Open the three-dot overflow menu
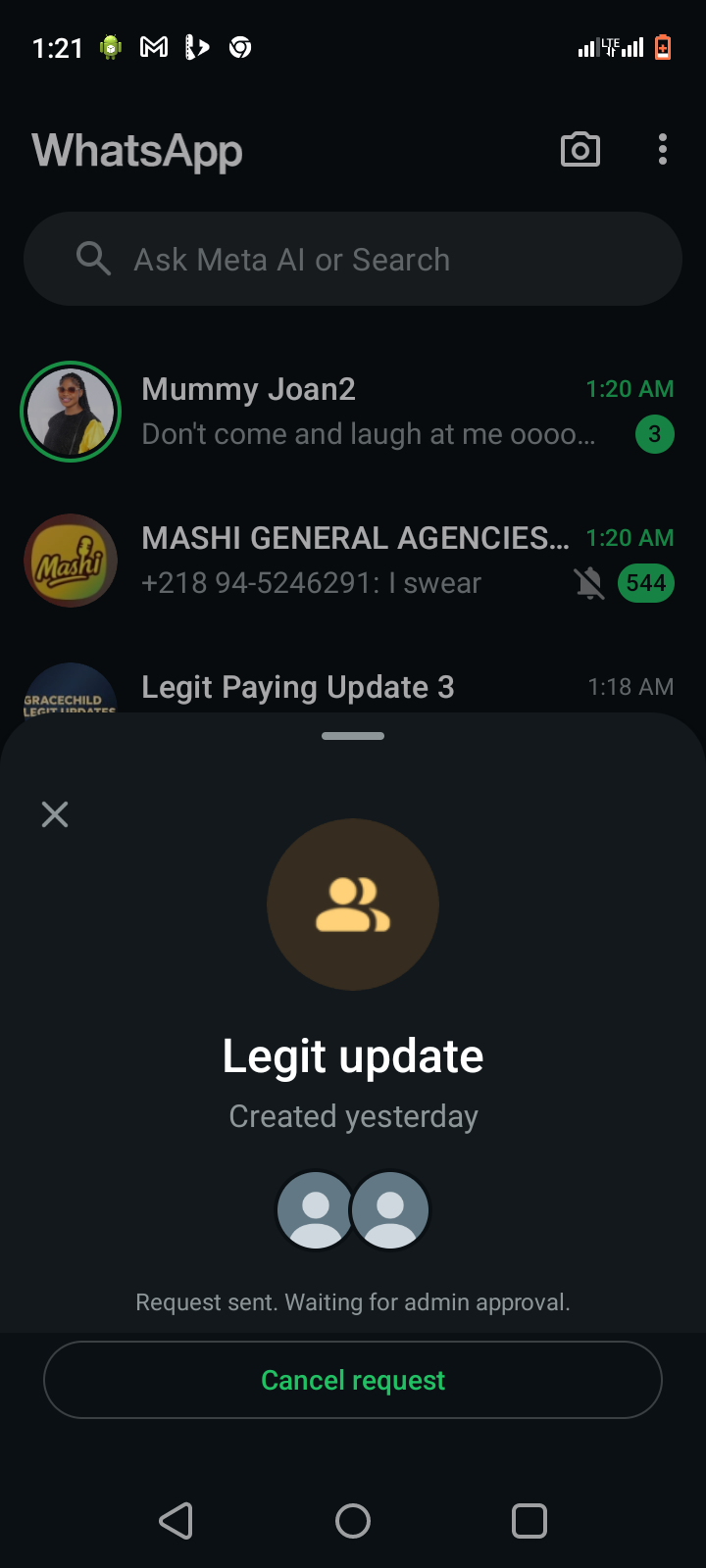Viewport: 706px width, 1568px height. 663,150
